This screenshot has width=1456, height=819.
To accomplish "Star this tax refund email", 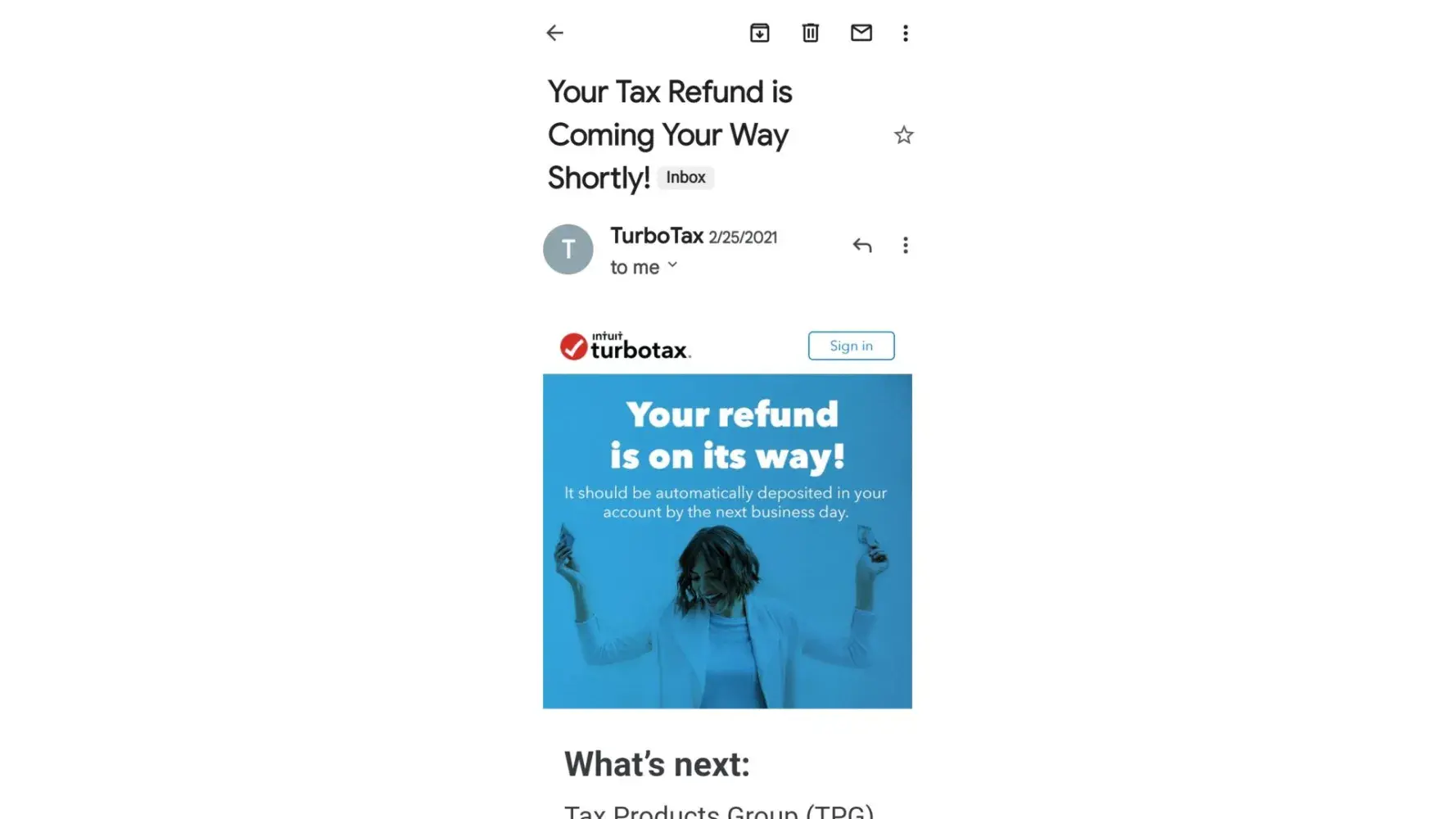I will (x=903, y=135).
